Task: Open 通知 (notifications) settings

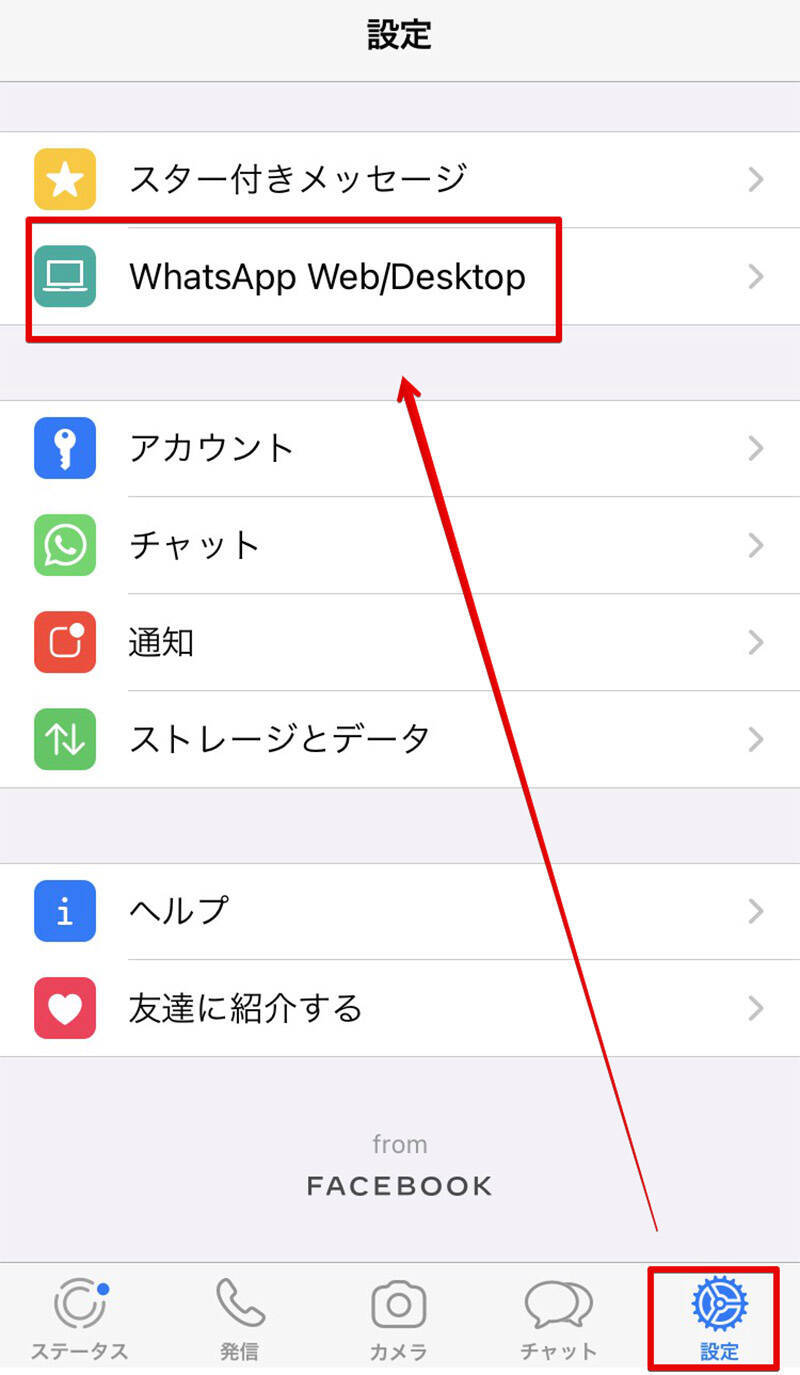Action: [400, 642]
